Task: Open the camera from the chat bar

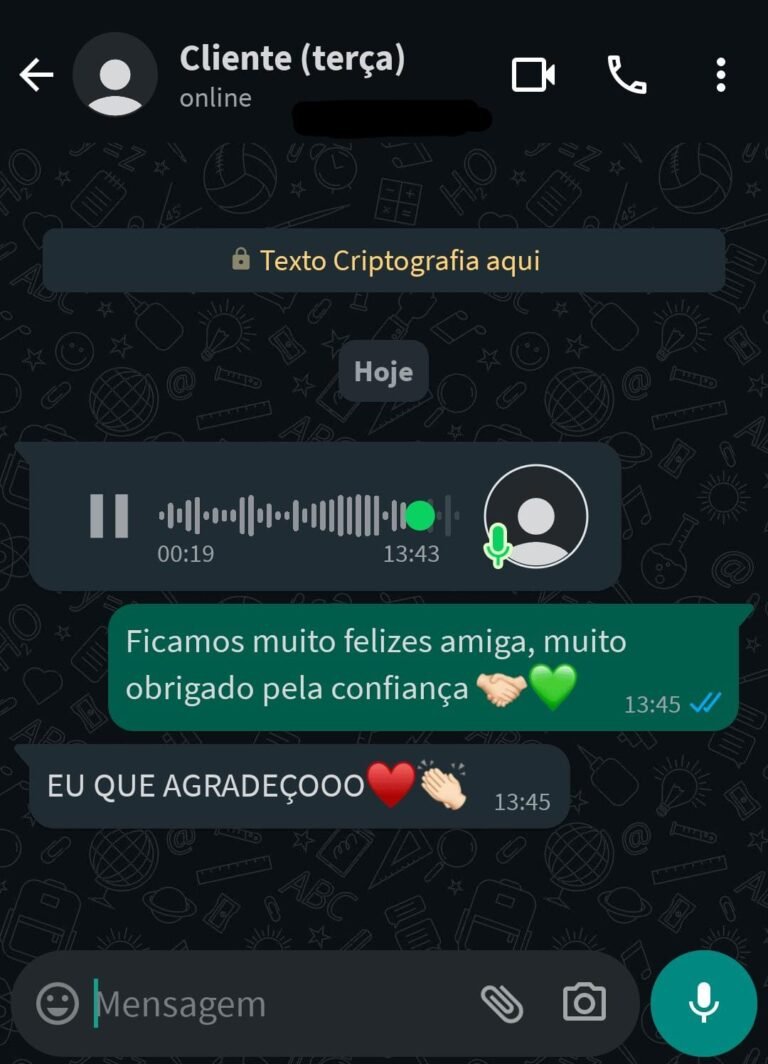Action: 584,1002
